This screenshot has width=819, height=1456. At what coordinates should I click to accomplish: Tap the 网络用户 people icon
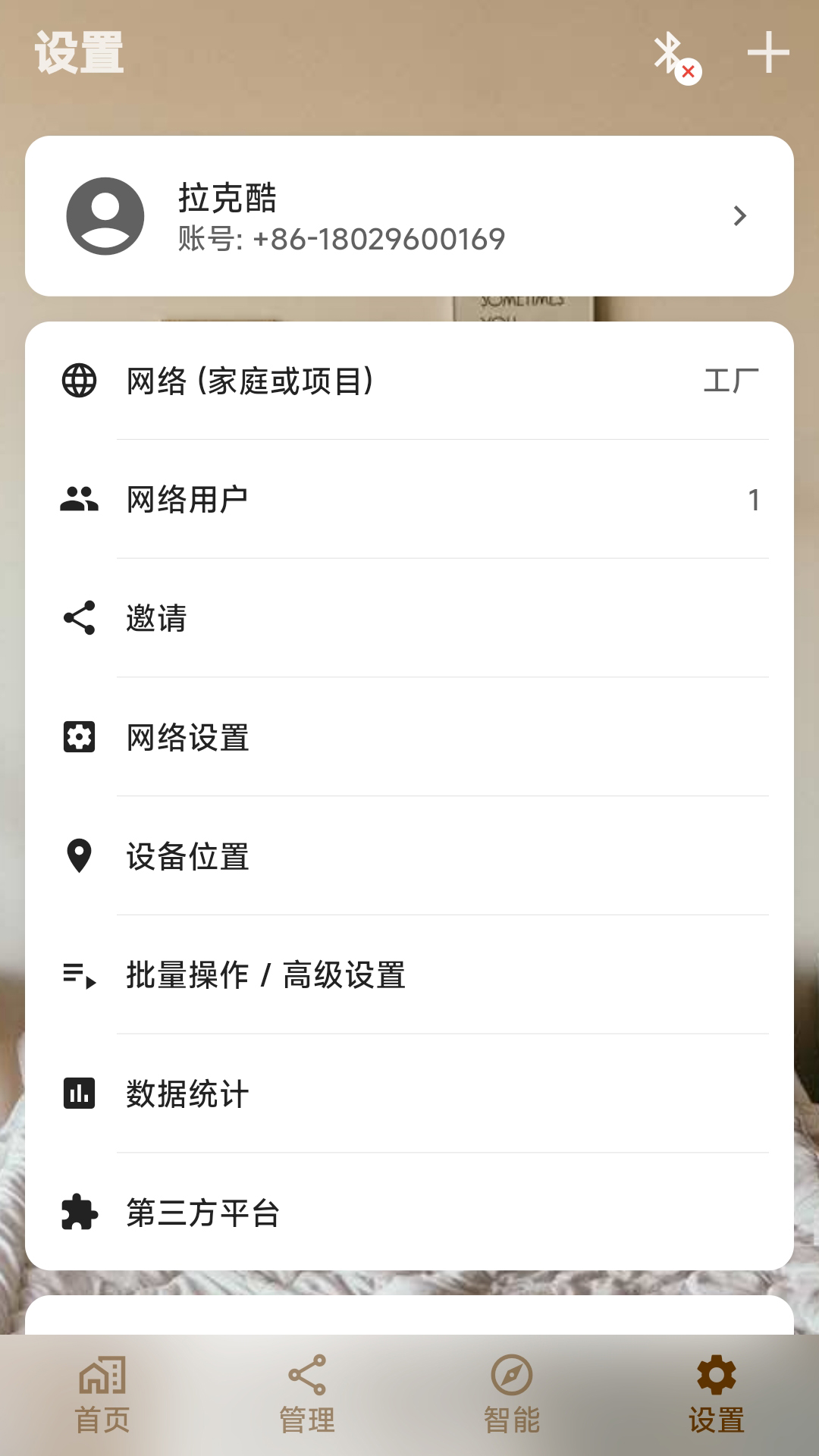(78, 499)
